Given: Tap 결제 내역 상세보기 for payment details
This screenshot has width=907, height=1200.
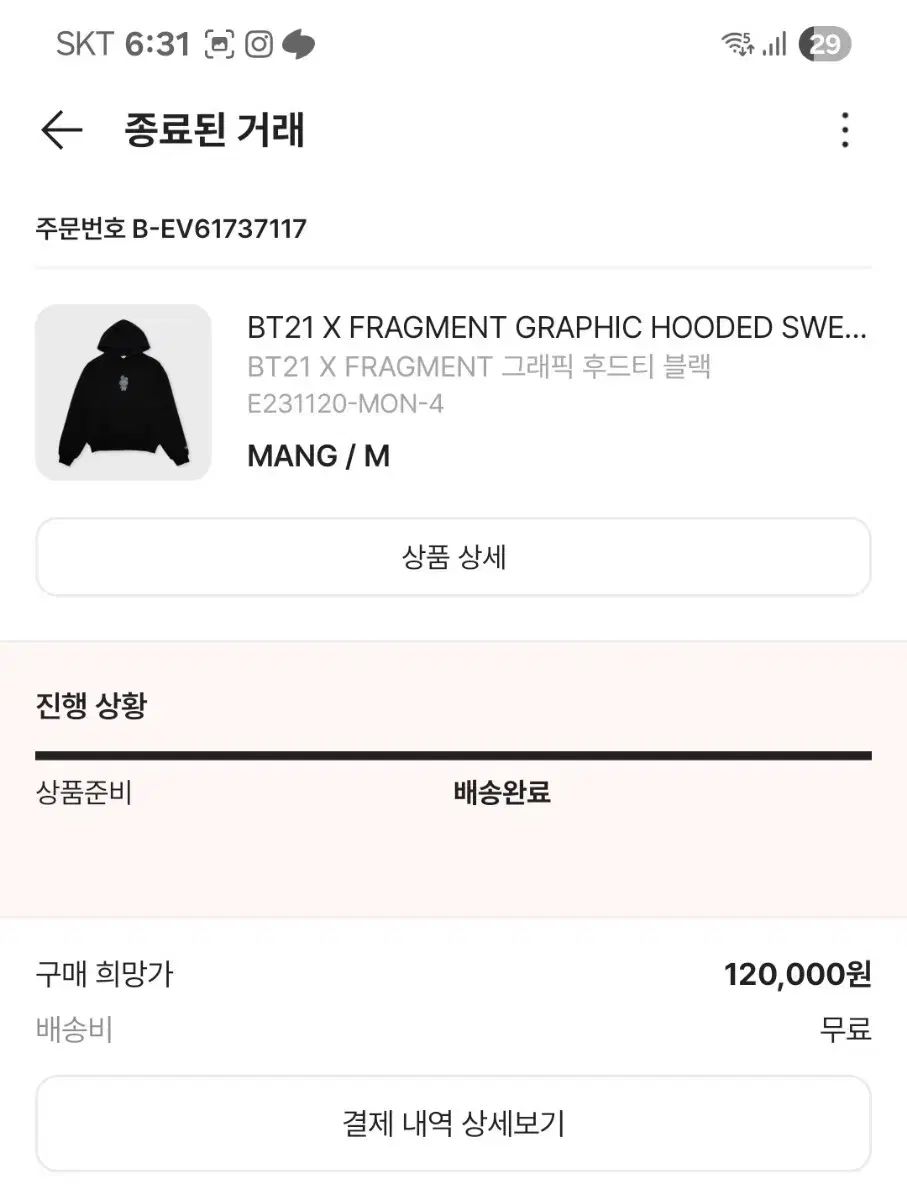Looking at the screenshot, I should pos(453,1124).
